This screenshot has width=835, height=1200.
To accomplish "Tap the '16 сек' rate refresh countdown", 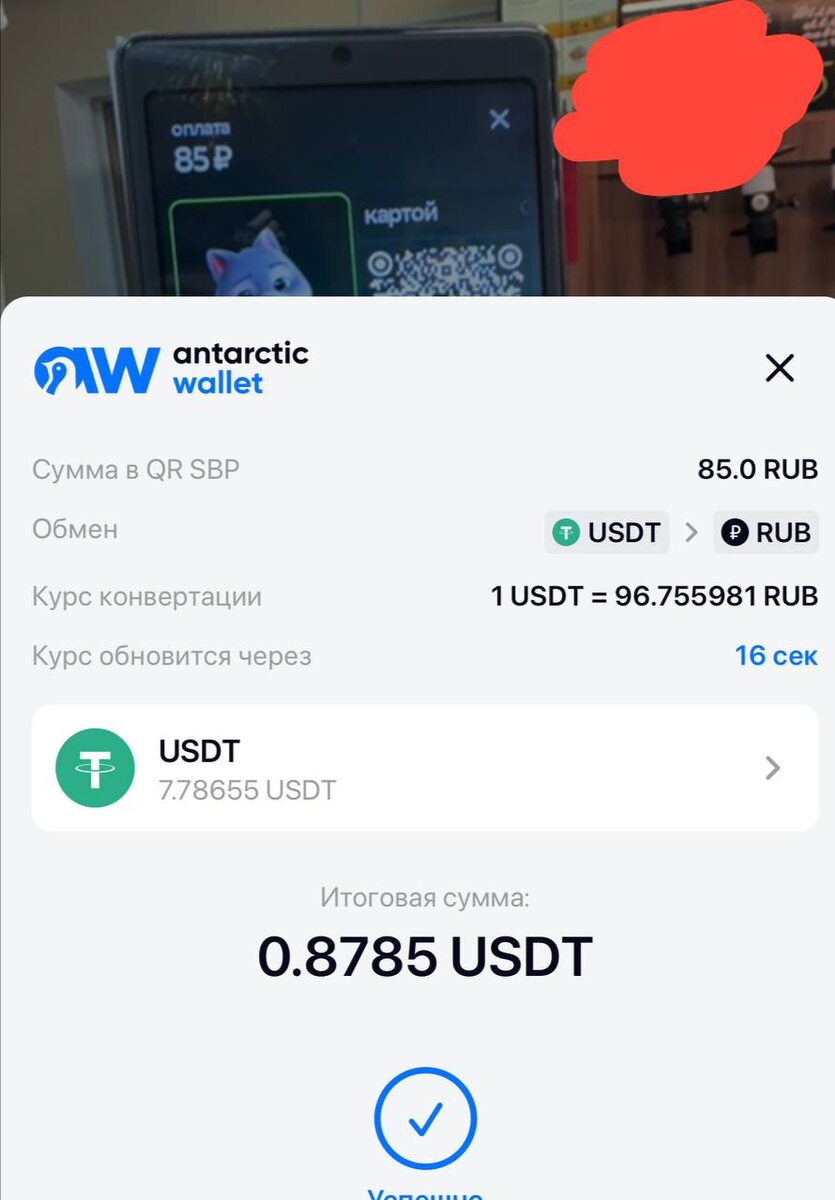I will click(x=775, y=655).
